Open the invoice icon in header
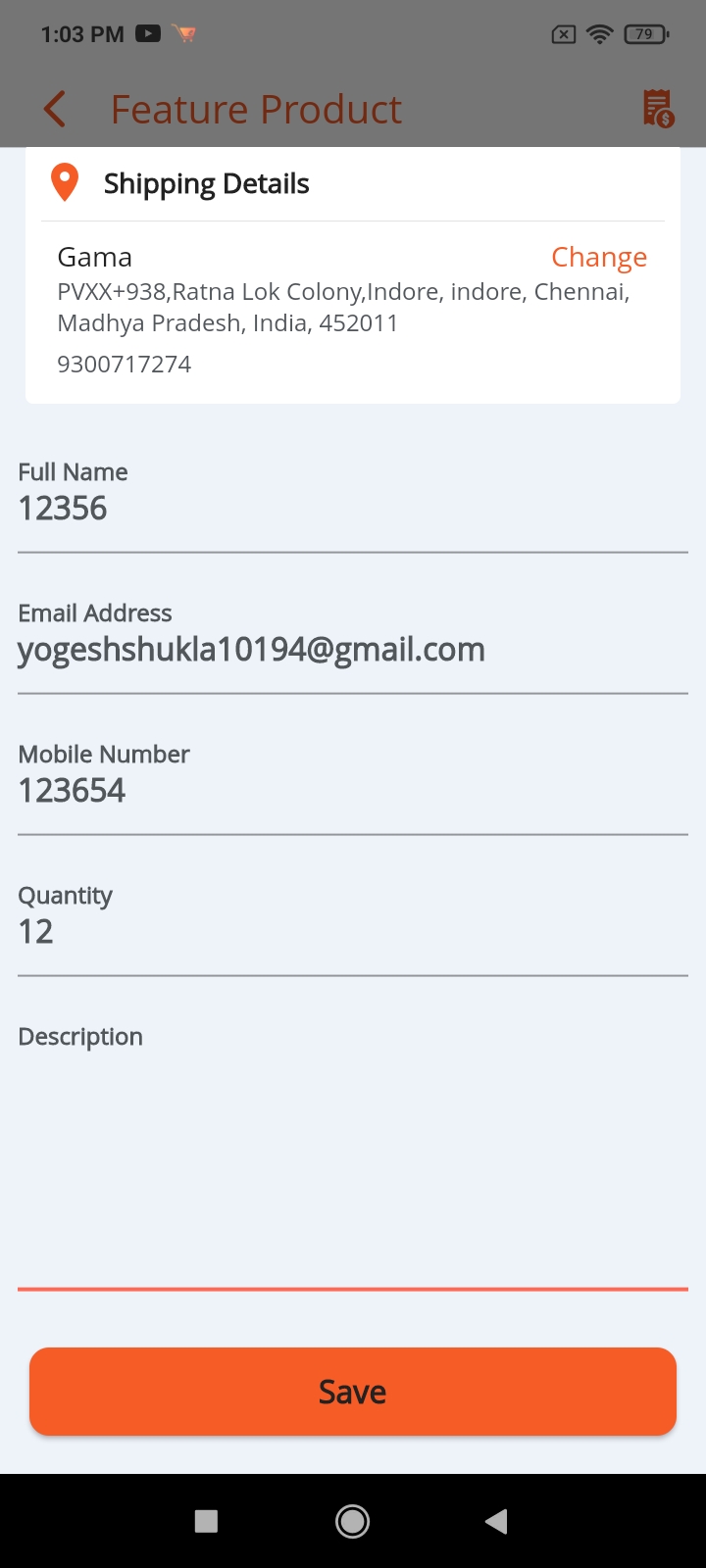The width and height of the screenshot is (706, 1568). click(658, 109)
